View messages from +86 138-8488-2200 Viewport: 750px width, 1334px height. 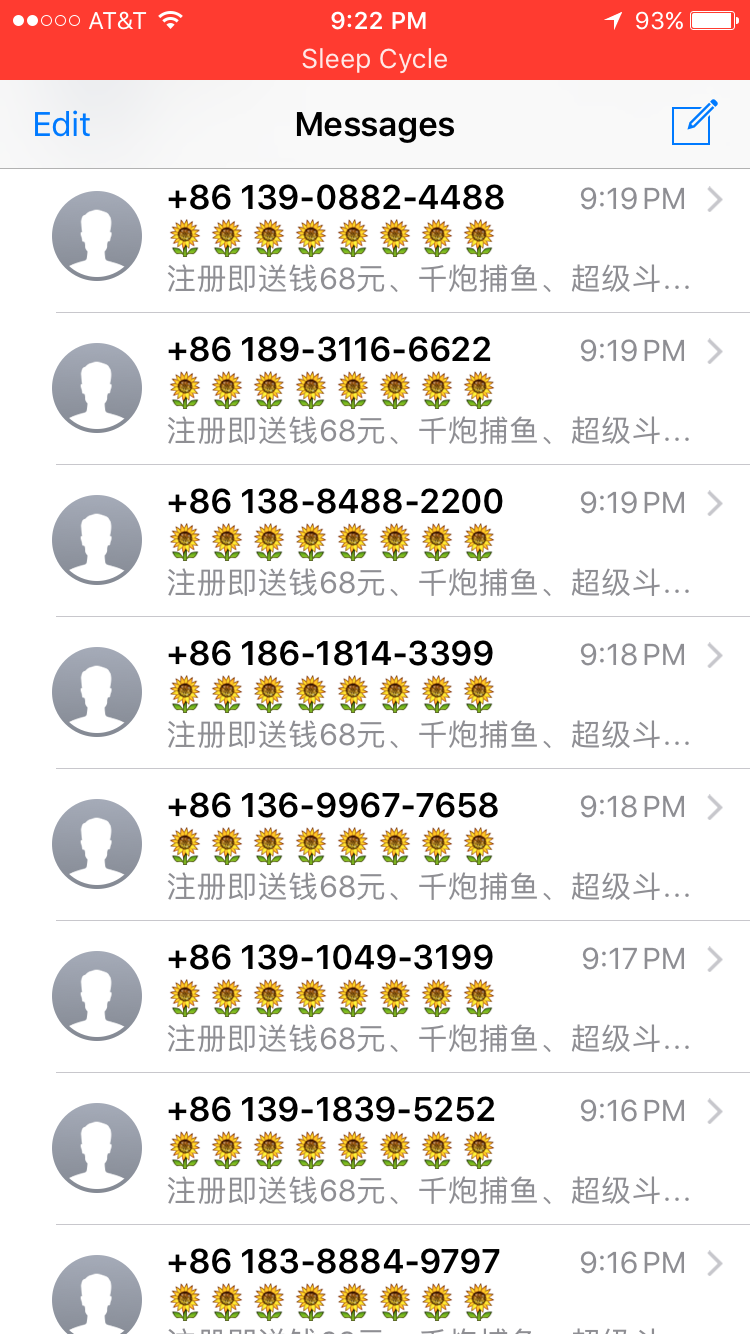(400, 541)
